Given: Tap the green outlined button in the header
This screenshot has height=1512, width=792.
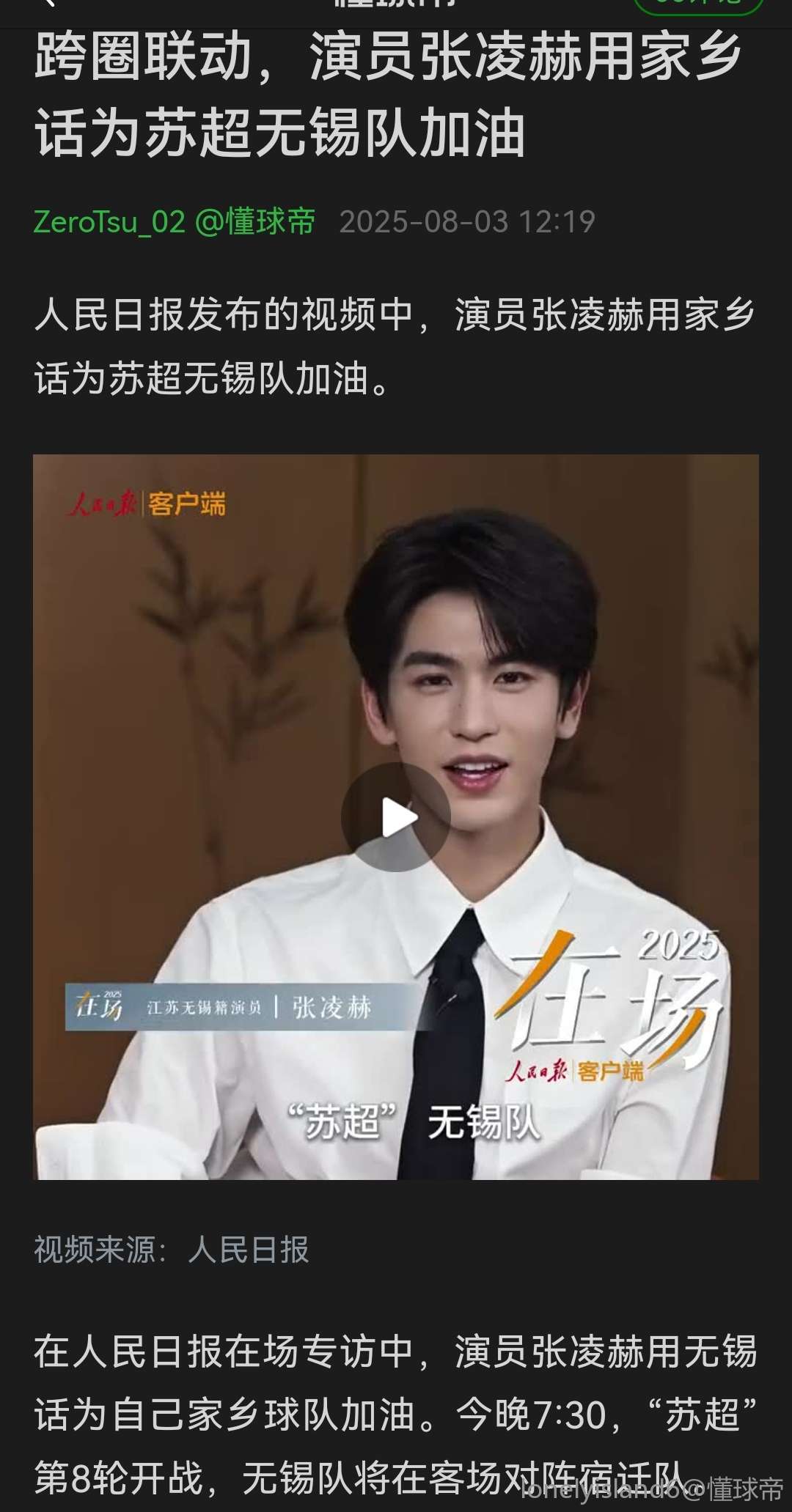Looking at the screenshot, I should [698, 4].
